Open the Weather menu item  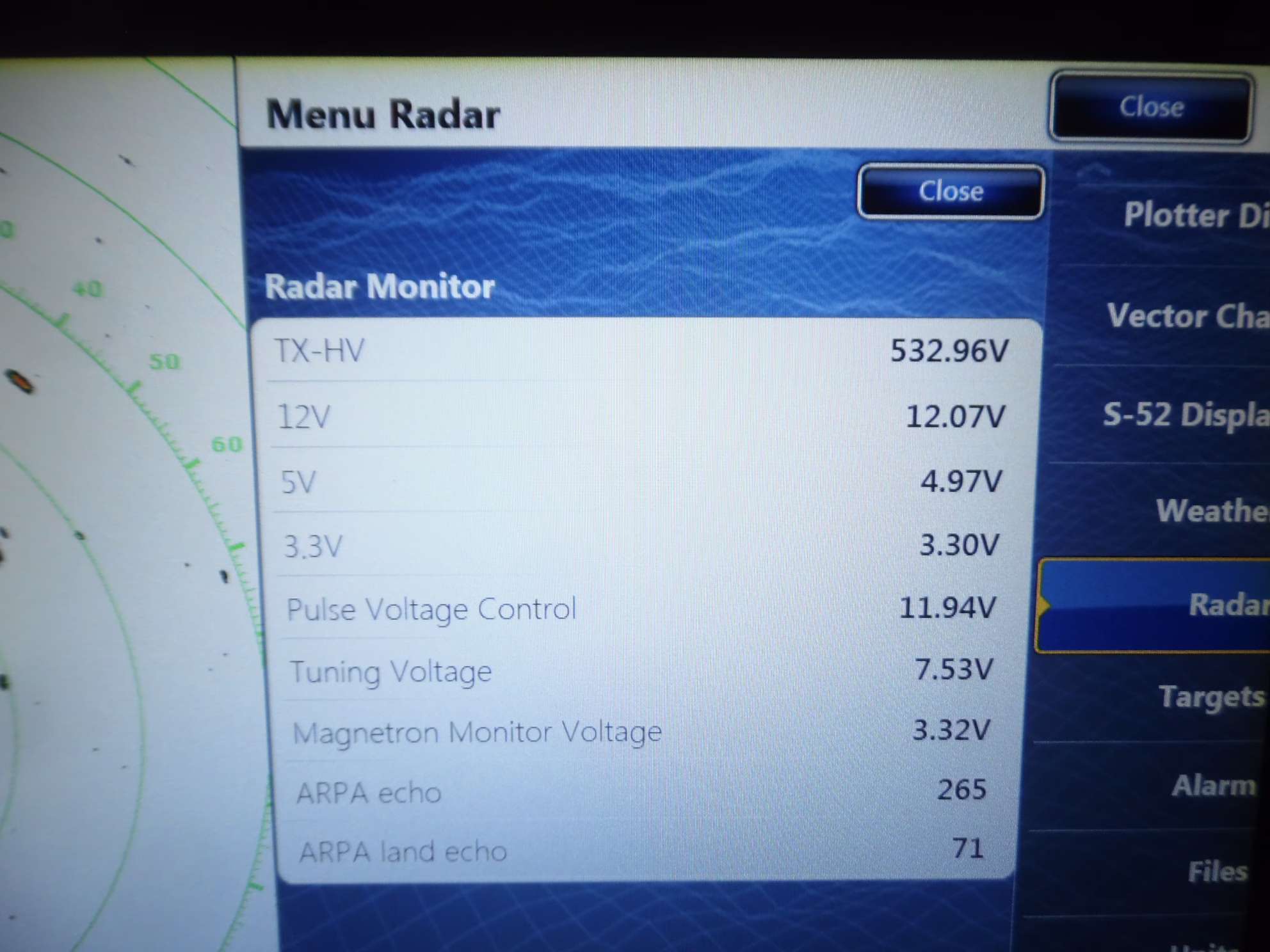point(1210,511)
